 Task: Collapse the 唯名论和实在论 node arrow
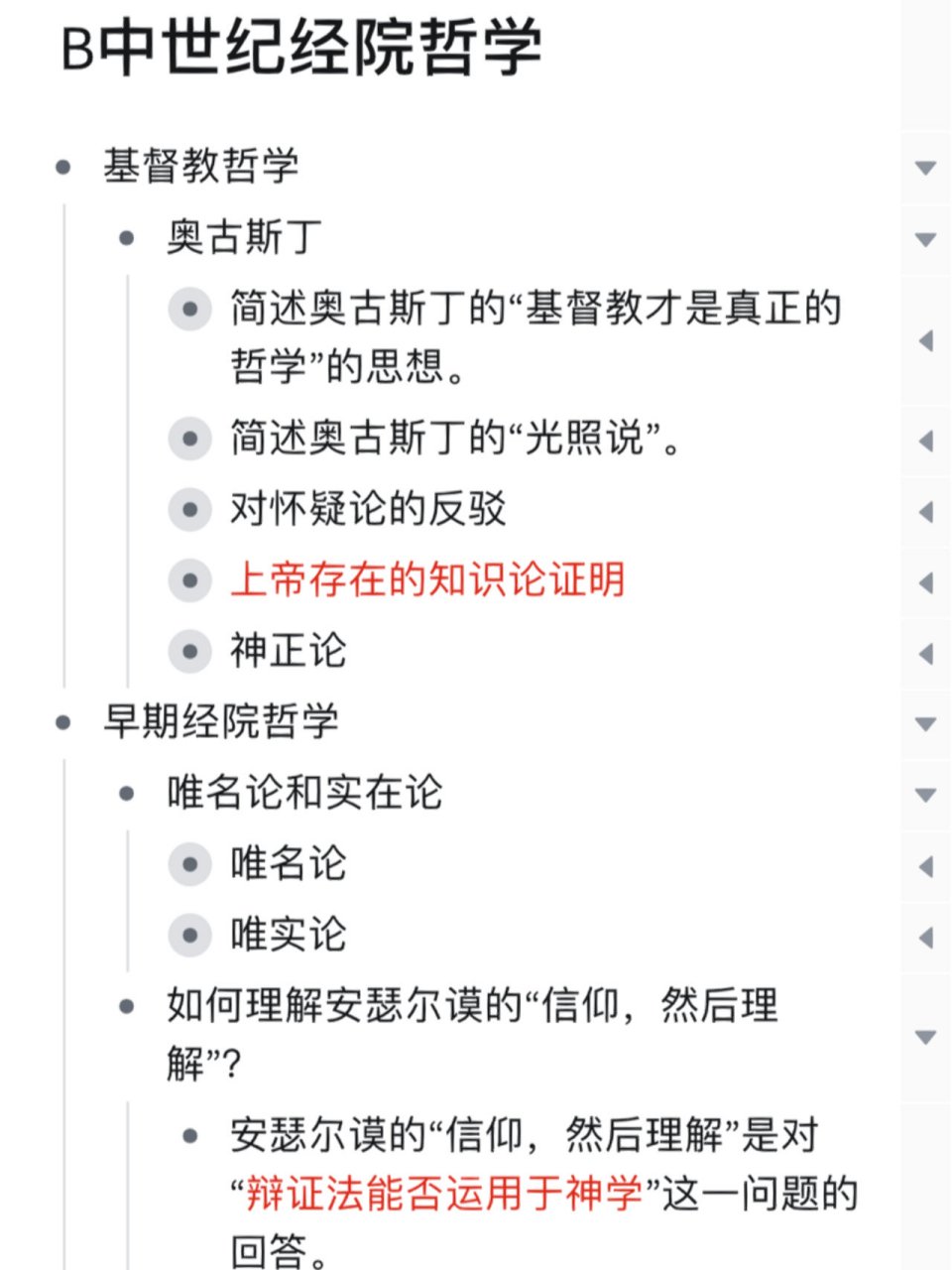(925, 795)
